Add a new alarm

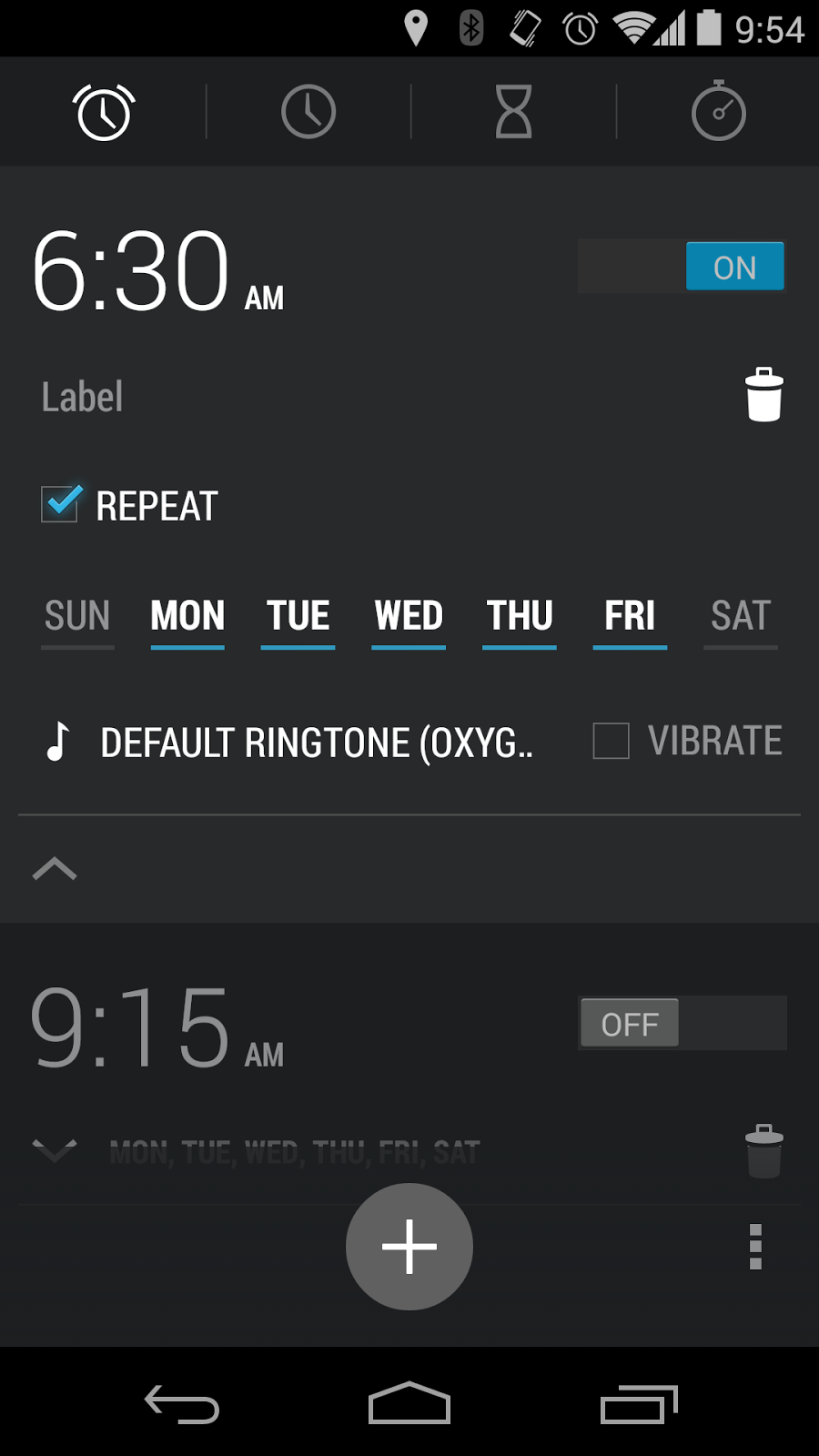[409, 1247]
